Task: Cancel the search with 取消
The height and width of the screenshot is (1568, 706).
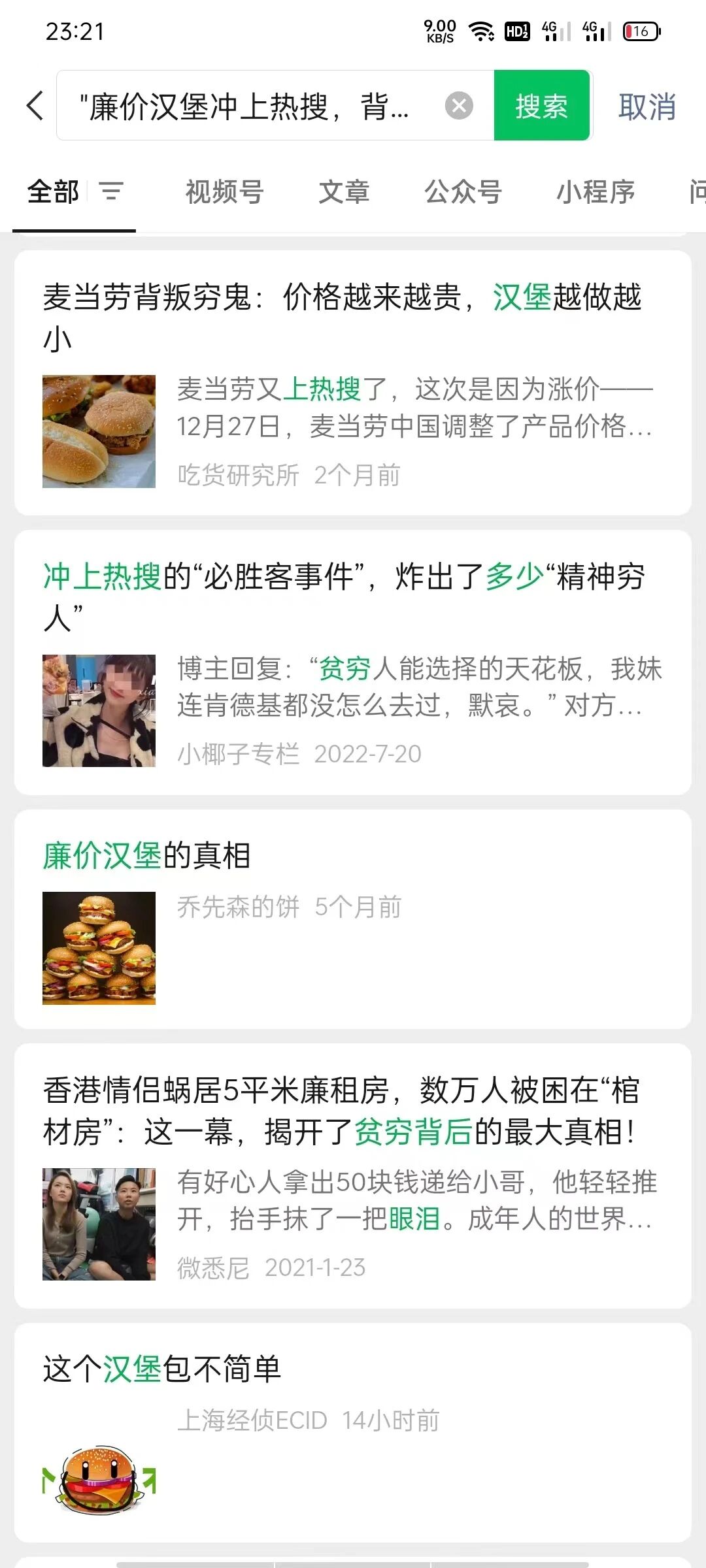Action: [x=647, y=106]
